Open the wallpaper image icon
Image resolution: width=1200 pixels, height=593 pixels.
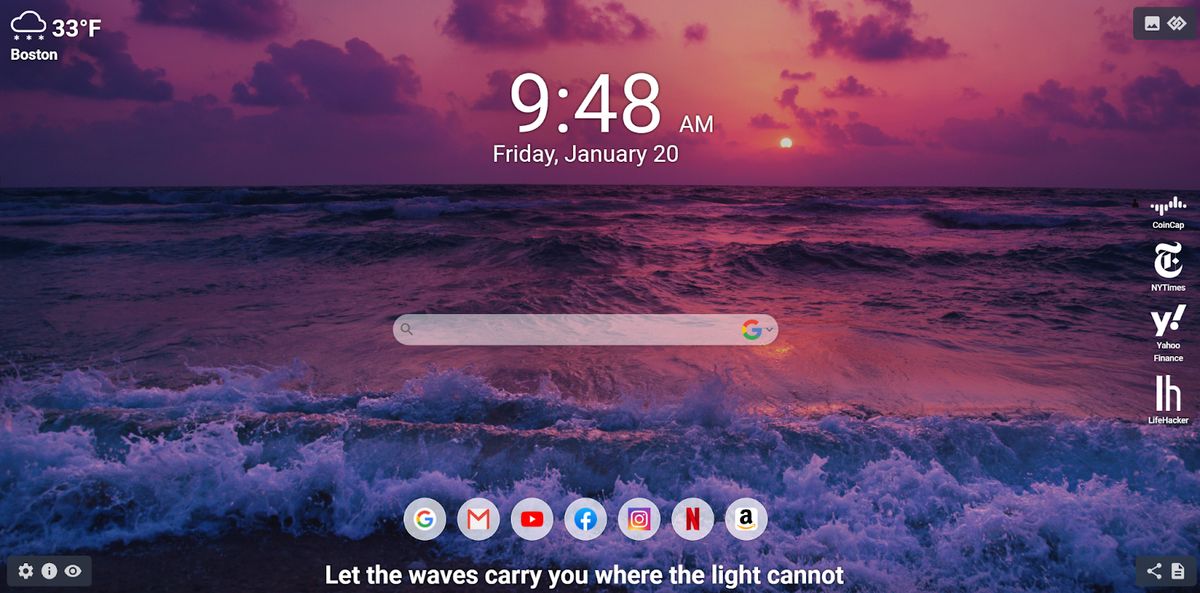click(1152, 24)
